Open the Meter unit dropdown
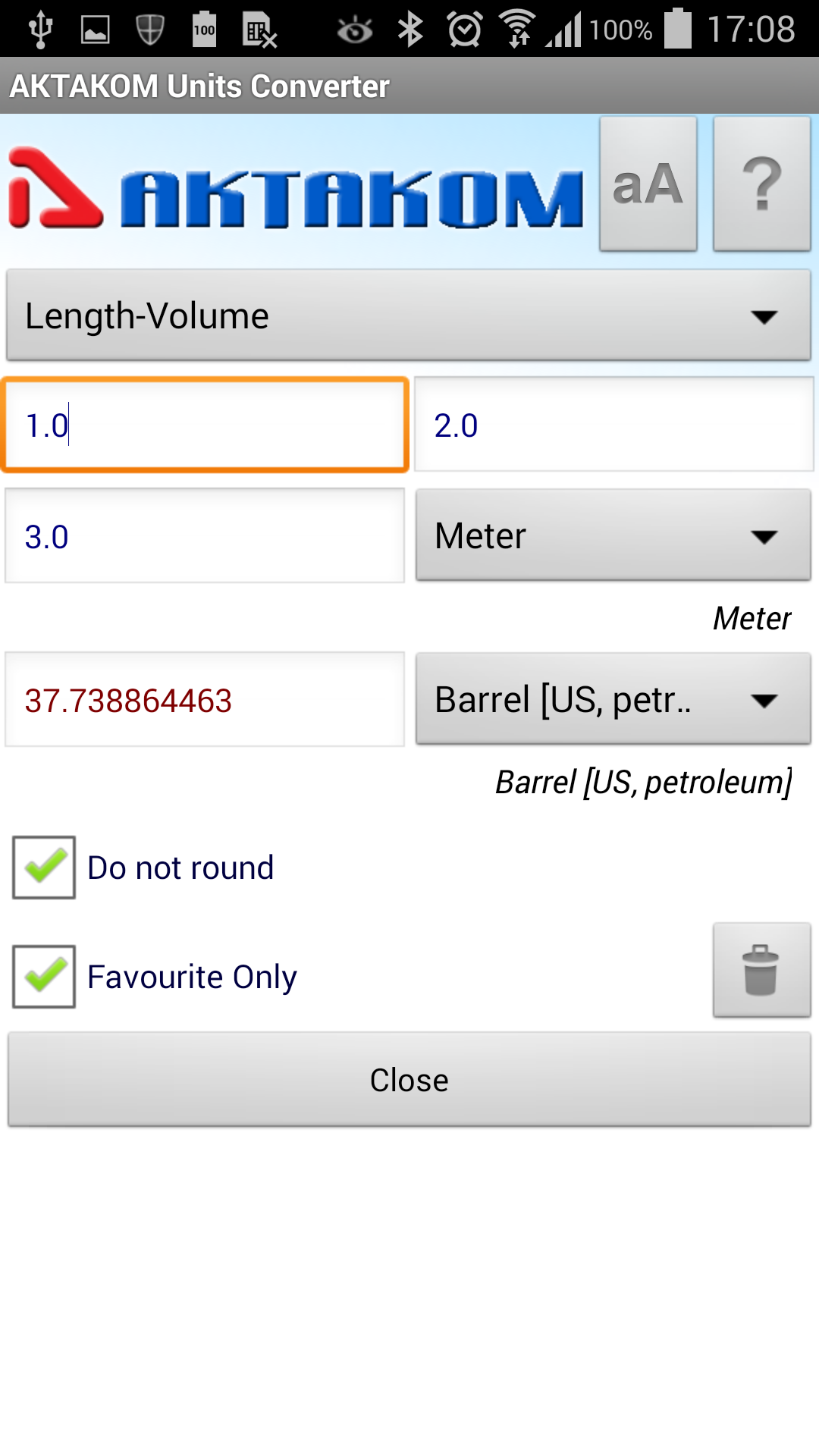Image resolution: width=819 pixels, height=1456 pixels. [613, 535]
